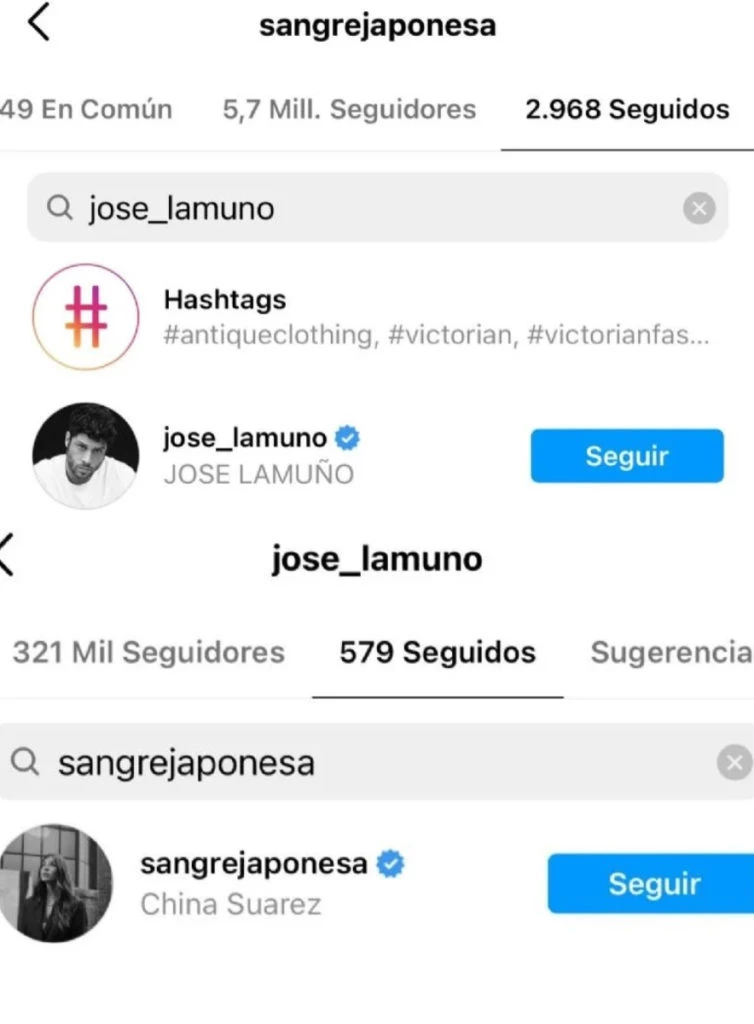Screen dimensions: 754x1024
Task: Select the 579 Seguidos tab
Action: [x=437, y=653]
